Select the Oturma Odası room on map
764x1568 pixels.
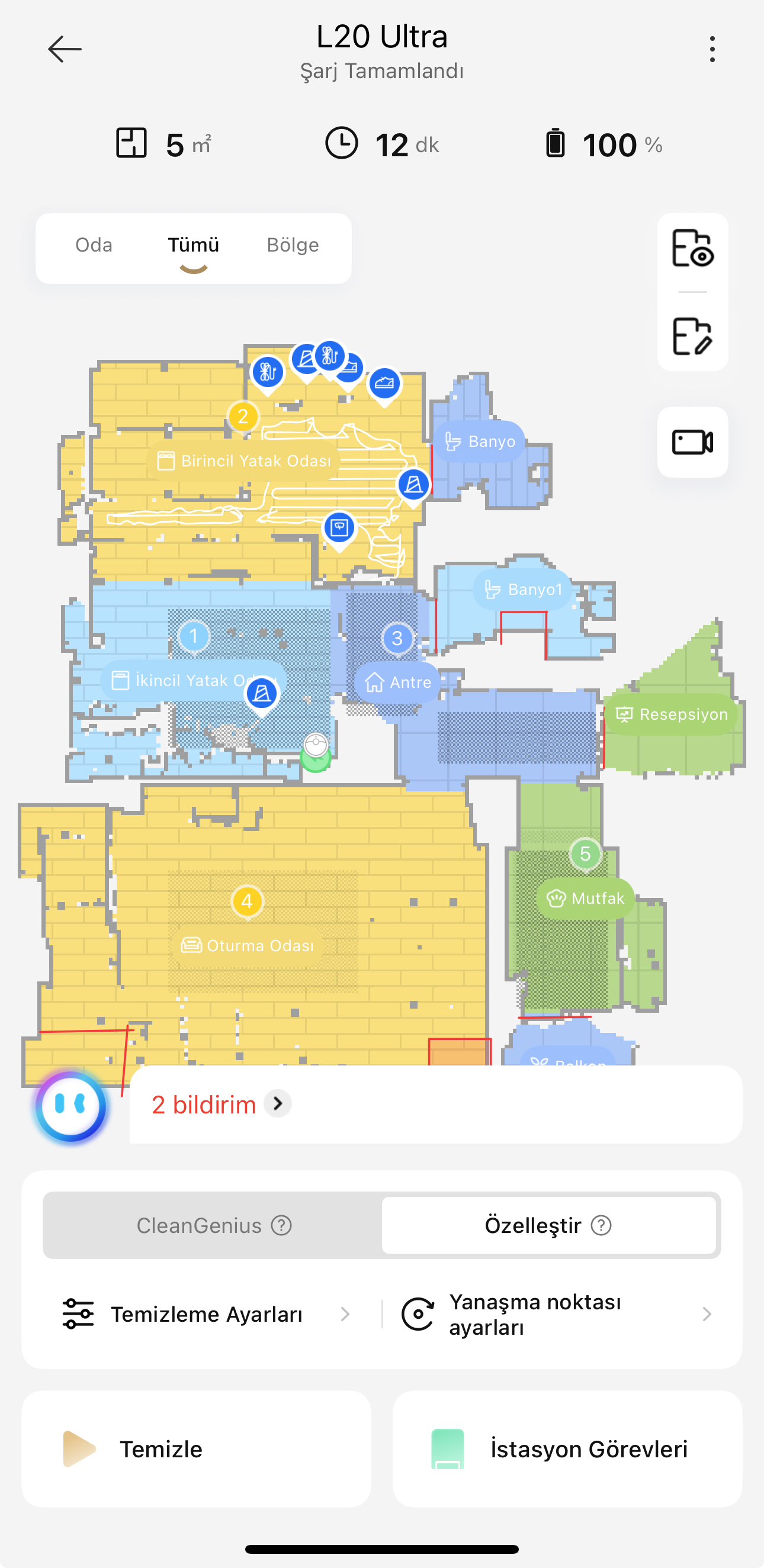(x=248, y=946)
